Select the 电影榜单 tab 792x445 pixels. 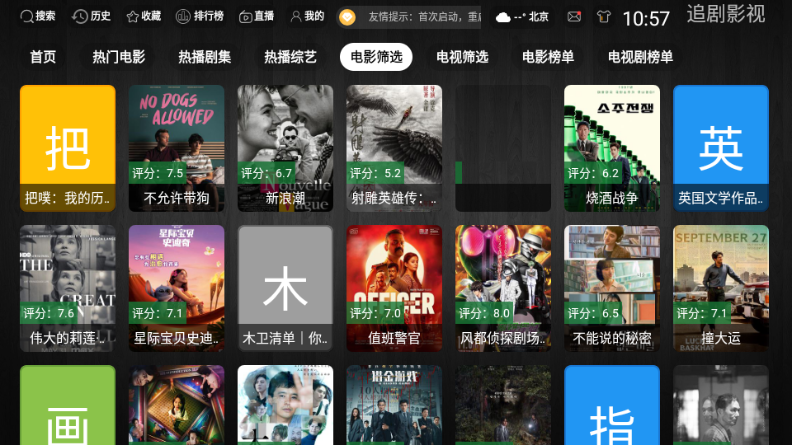[x=548, y=57]
